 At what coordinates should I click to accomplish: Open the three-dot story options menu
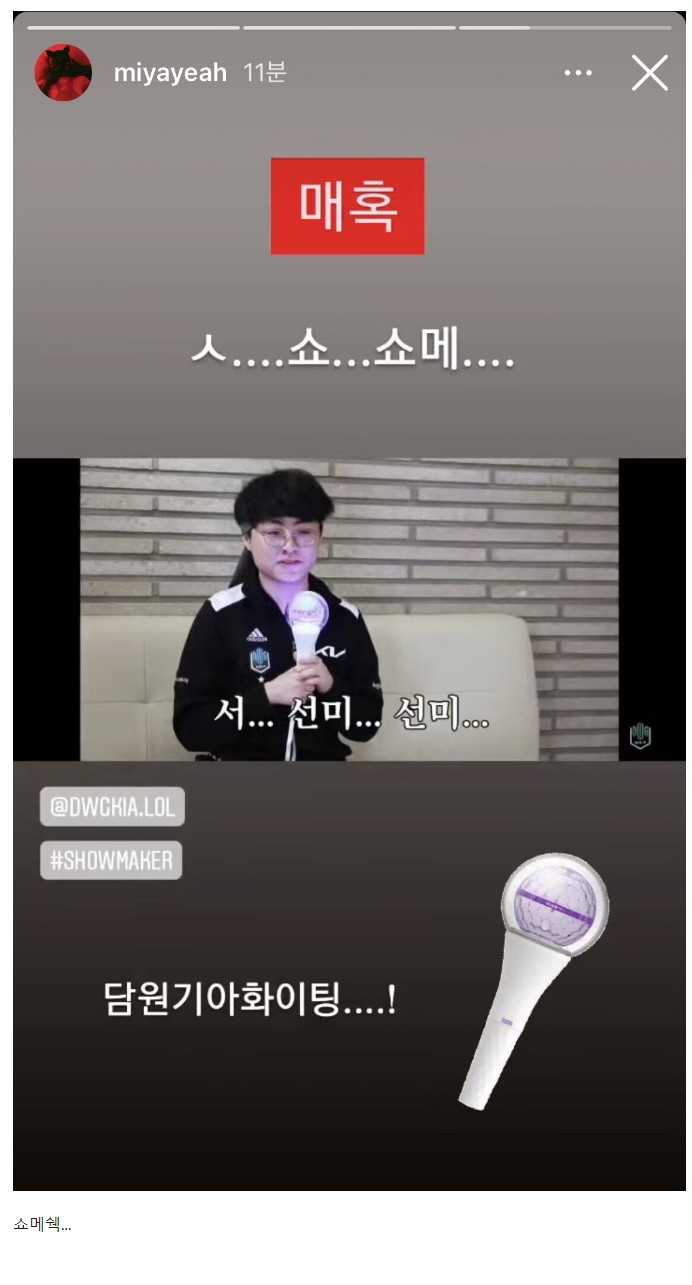tap(578, 73)
